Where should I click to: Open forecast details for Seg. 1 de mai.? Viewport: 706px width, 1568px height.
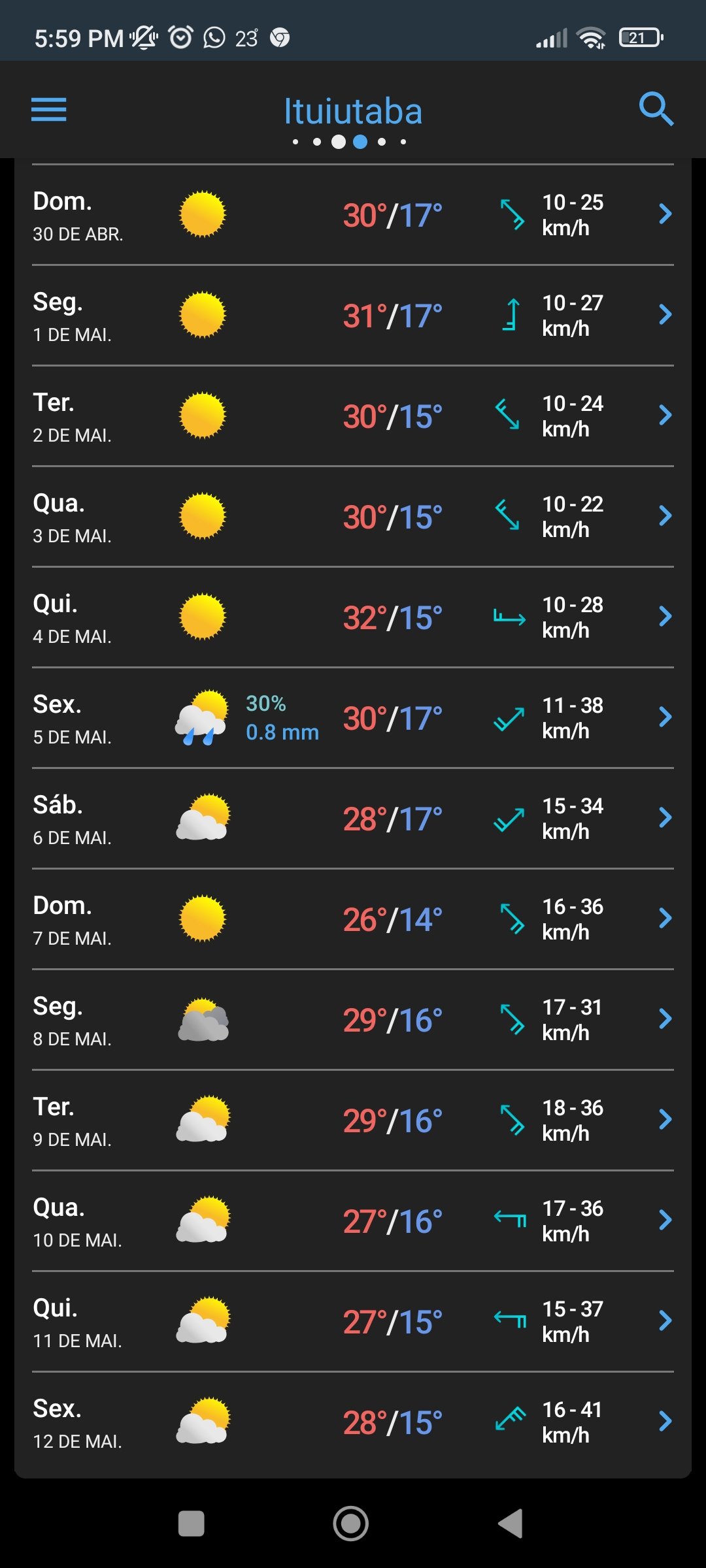(x=353, y=316)
